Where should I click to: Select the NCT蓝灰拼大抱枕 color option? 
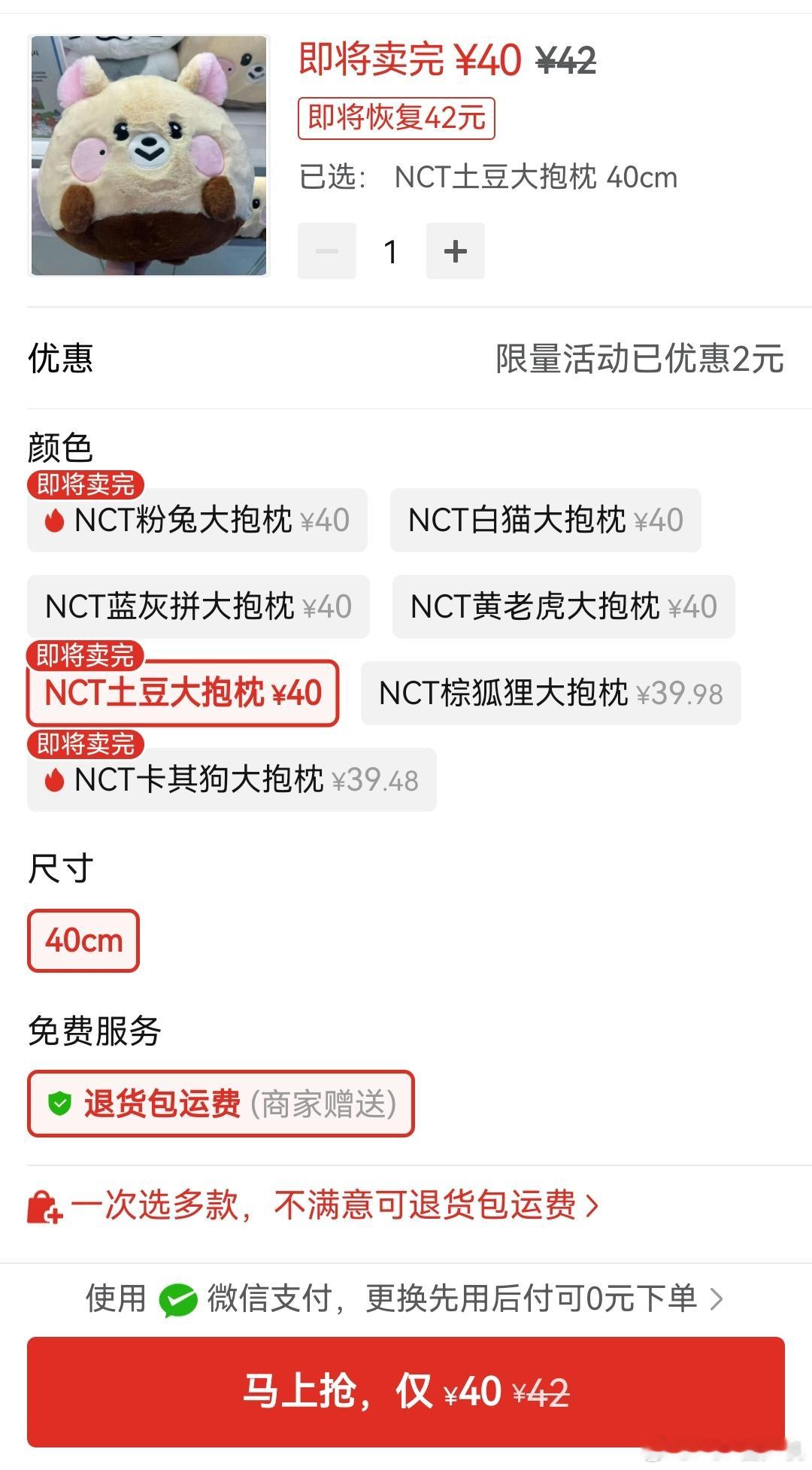[x=197, y=606]
